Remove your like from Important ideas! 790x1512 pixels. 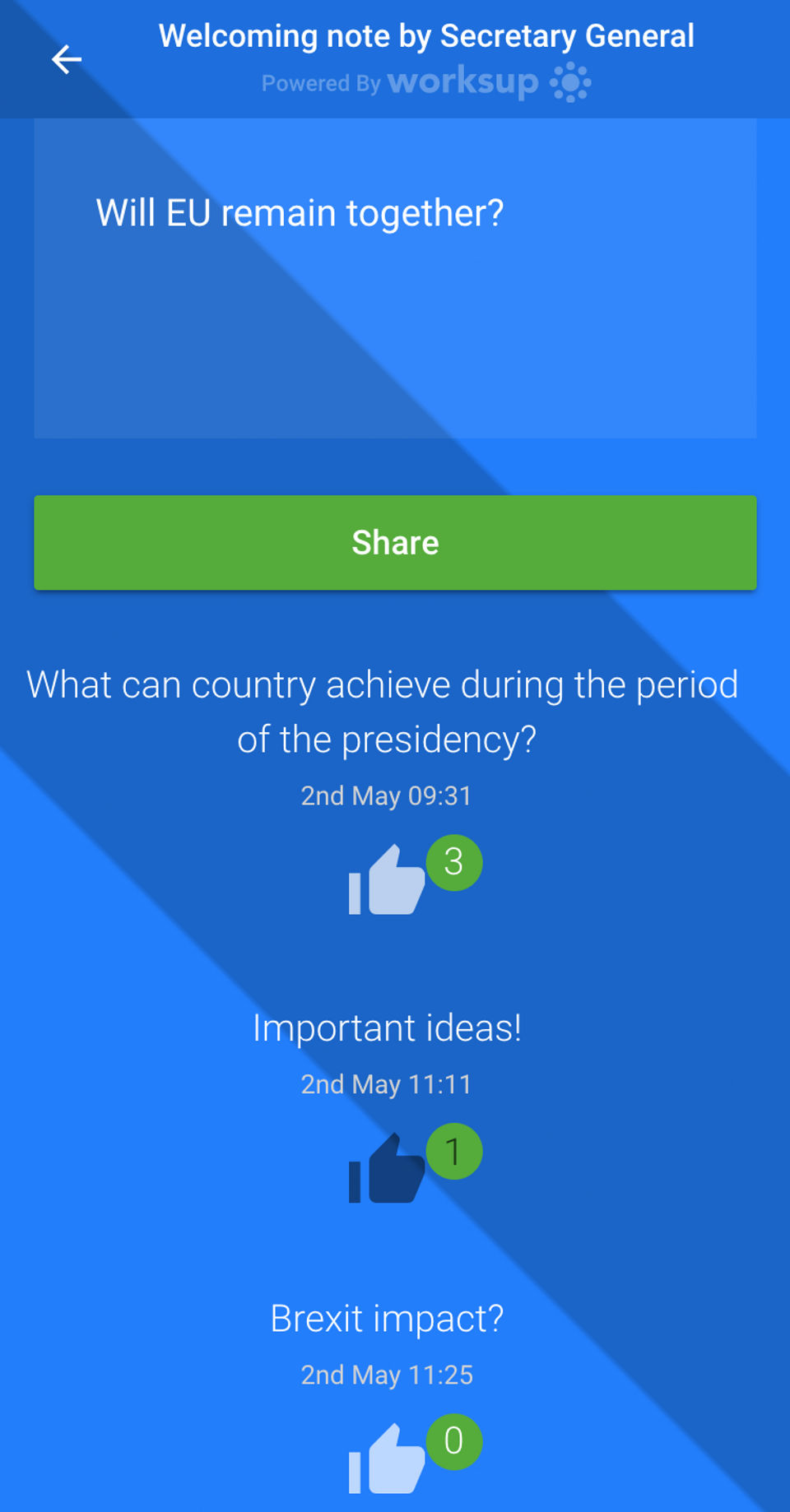(387, 1169)
